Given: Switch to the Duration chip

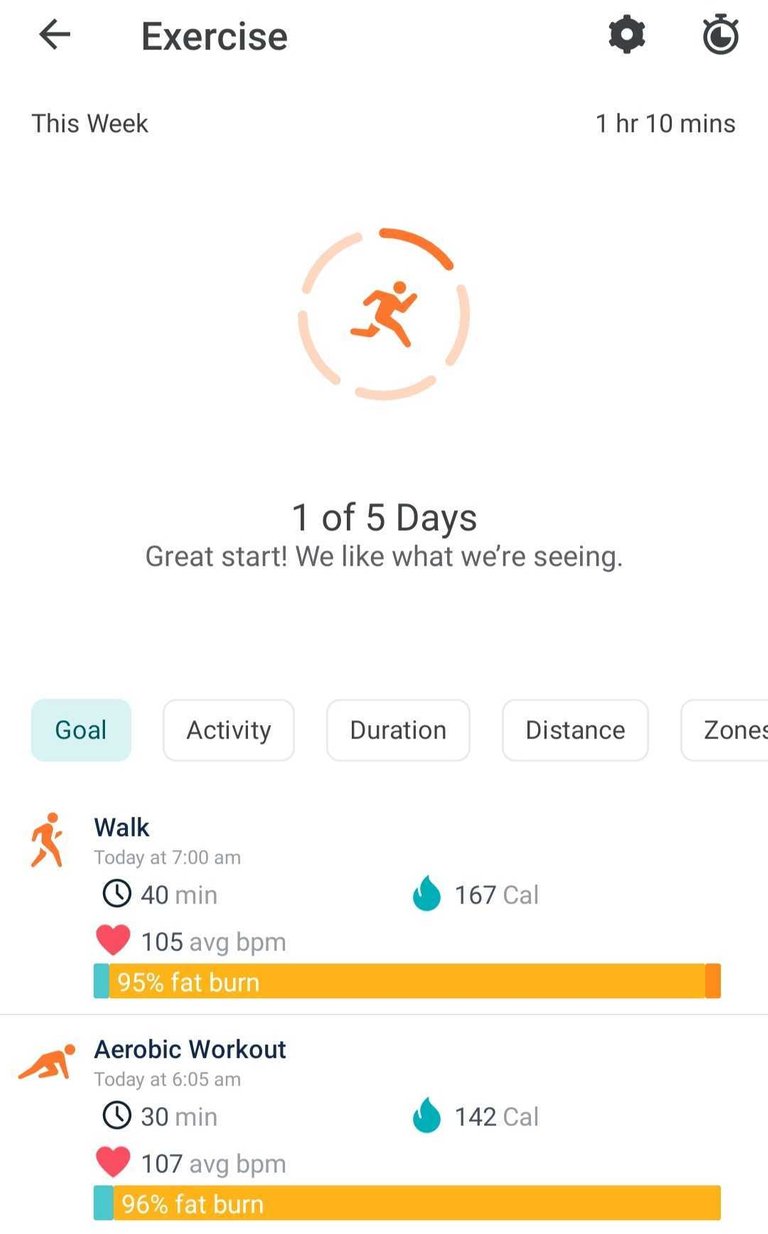Looking at the screenshot, I should pos(398,730).
